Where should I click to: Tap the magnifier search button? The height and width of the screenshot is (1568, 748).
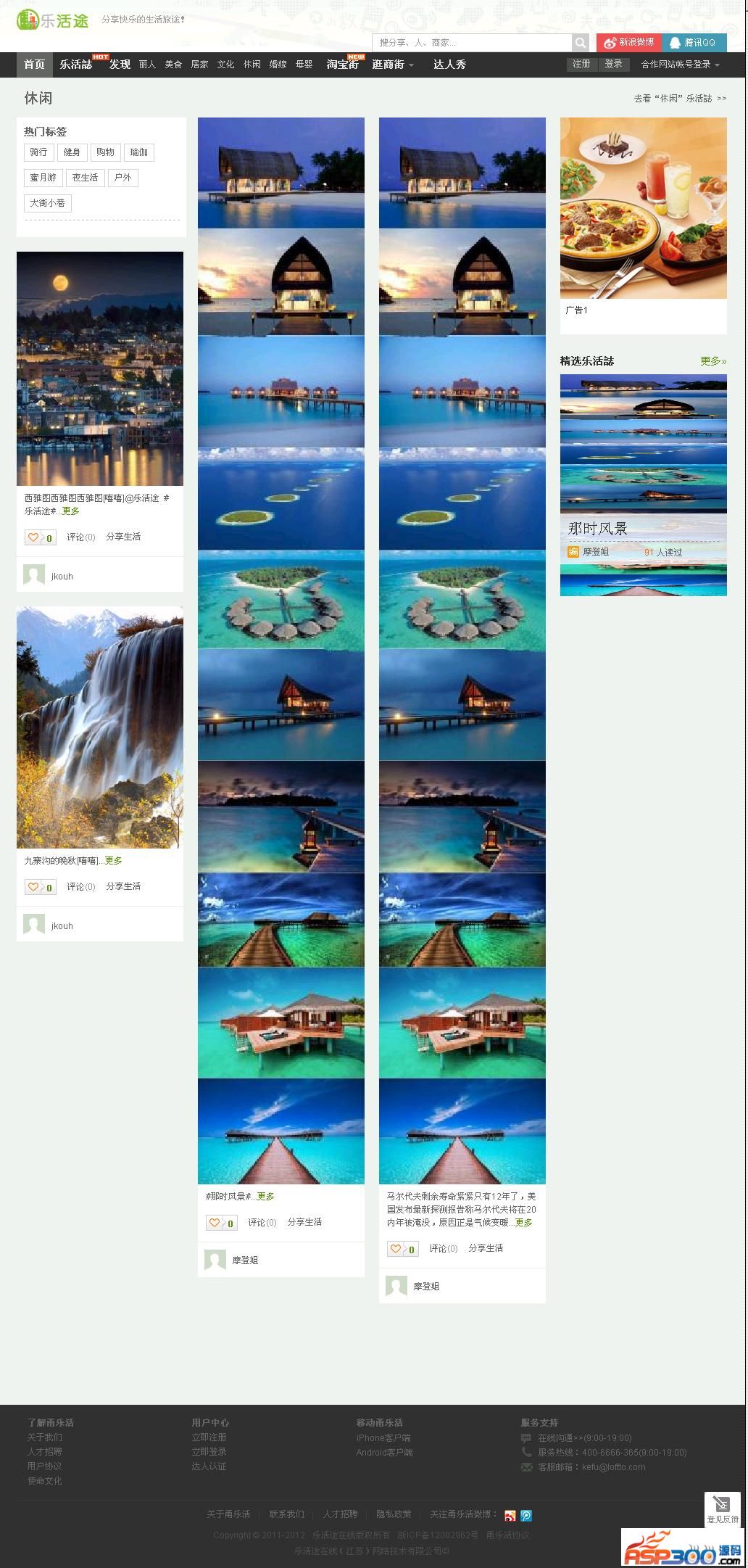click(x=581, y=43)
